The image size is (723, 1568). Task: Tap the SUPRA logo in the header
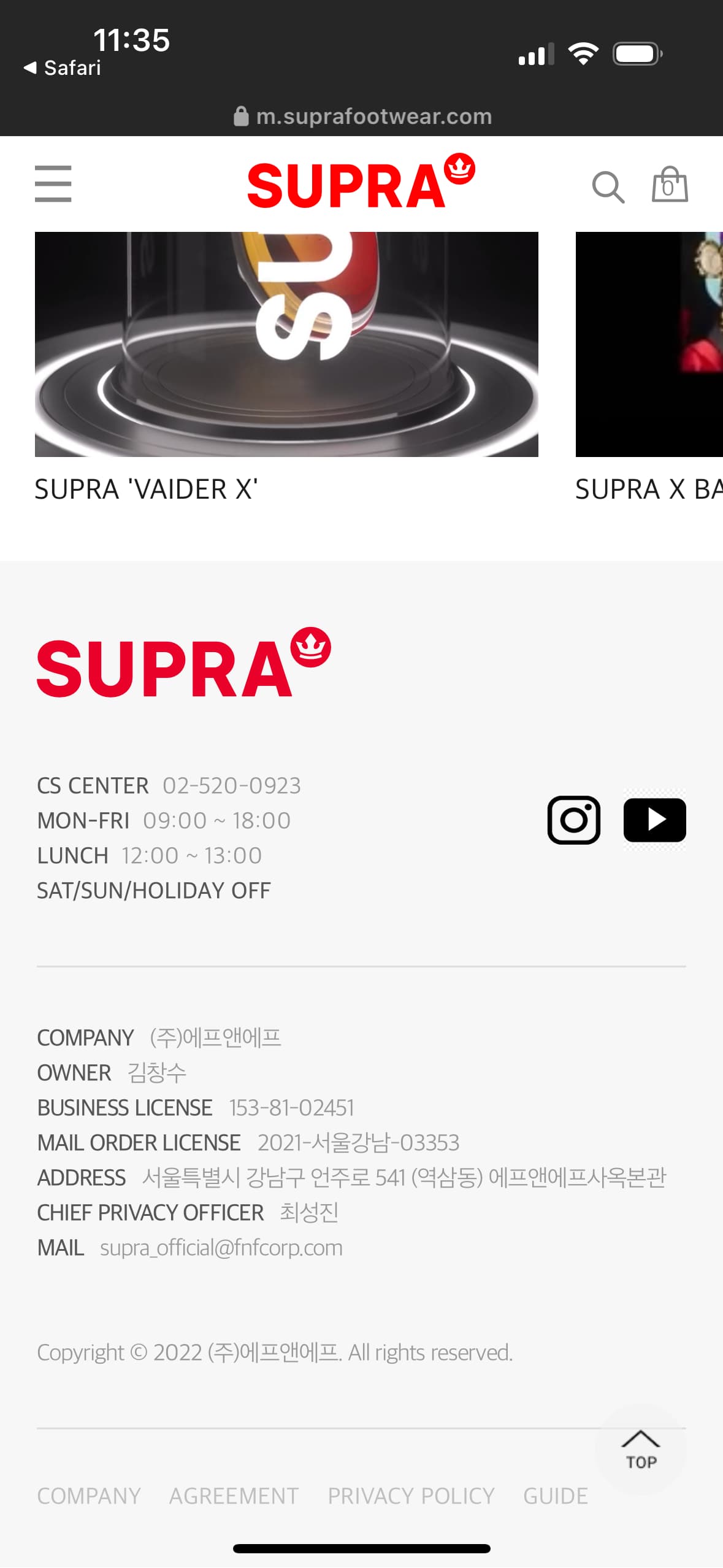(361, 182)
